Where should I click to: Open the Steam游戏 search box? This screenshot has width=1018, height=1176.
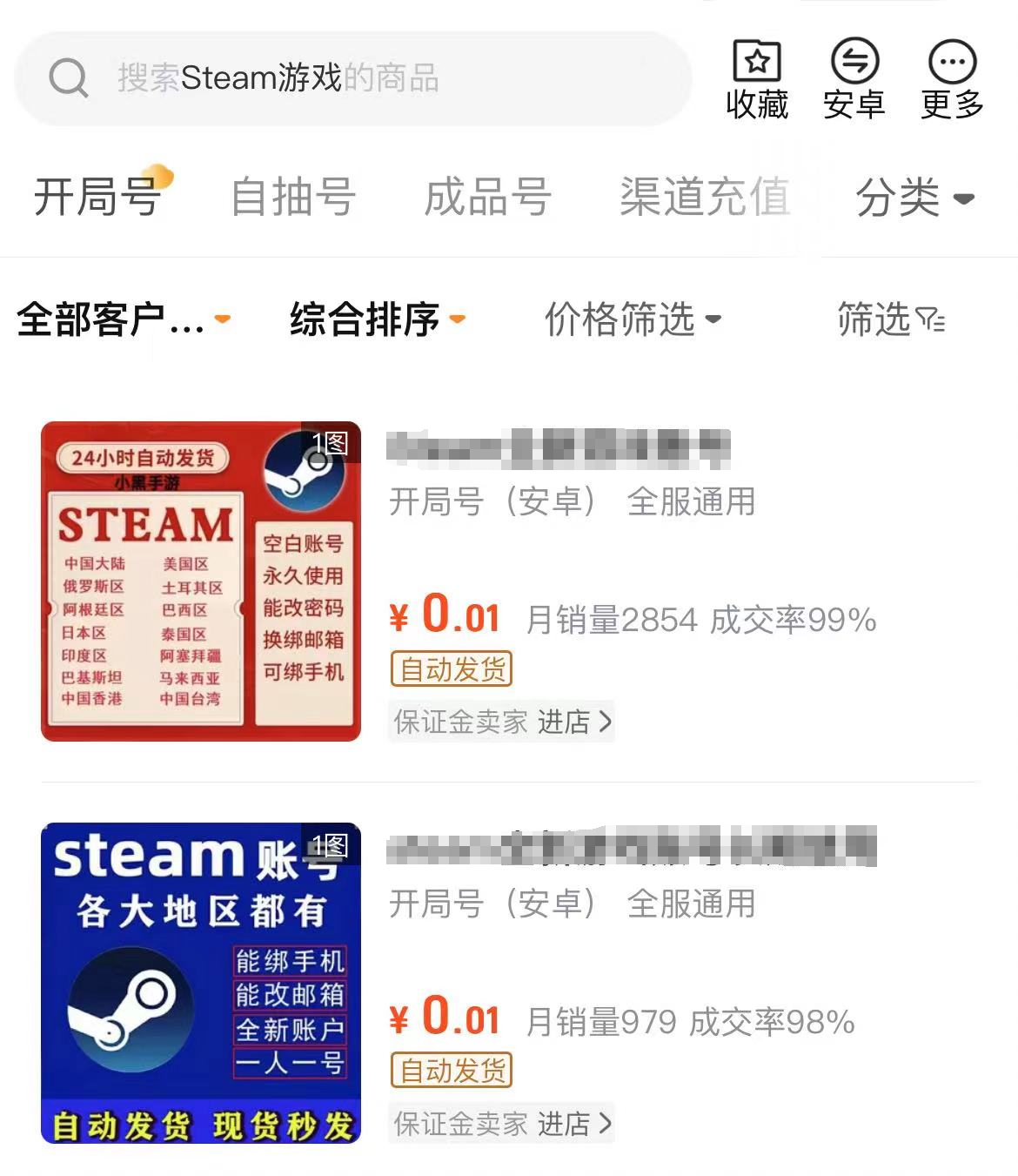(x=352, y=78)
